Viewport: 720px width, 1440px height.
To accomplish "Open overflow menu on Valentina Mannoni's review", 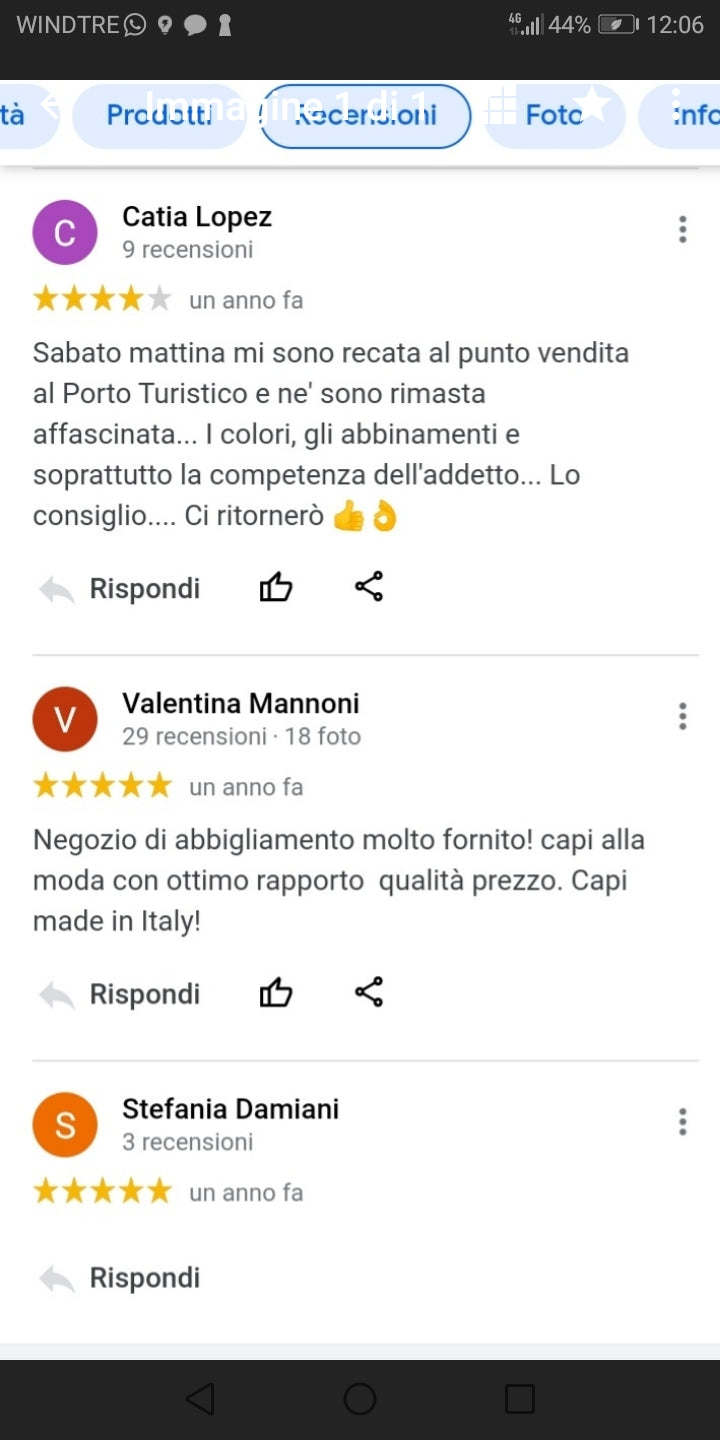I will click(682, 716).
